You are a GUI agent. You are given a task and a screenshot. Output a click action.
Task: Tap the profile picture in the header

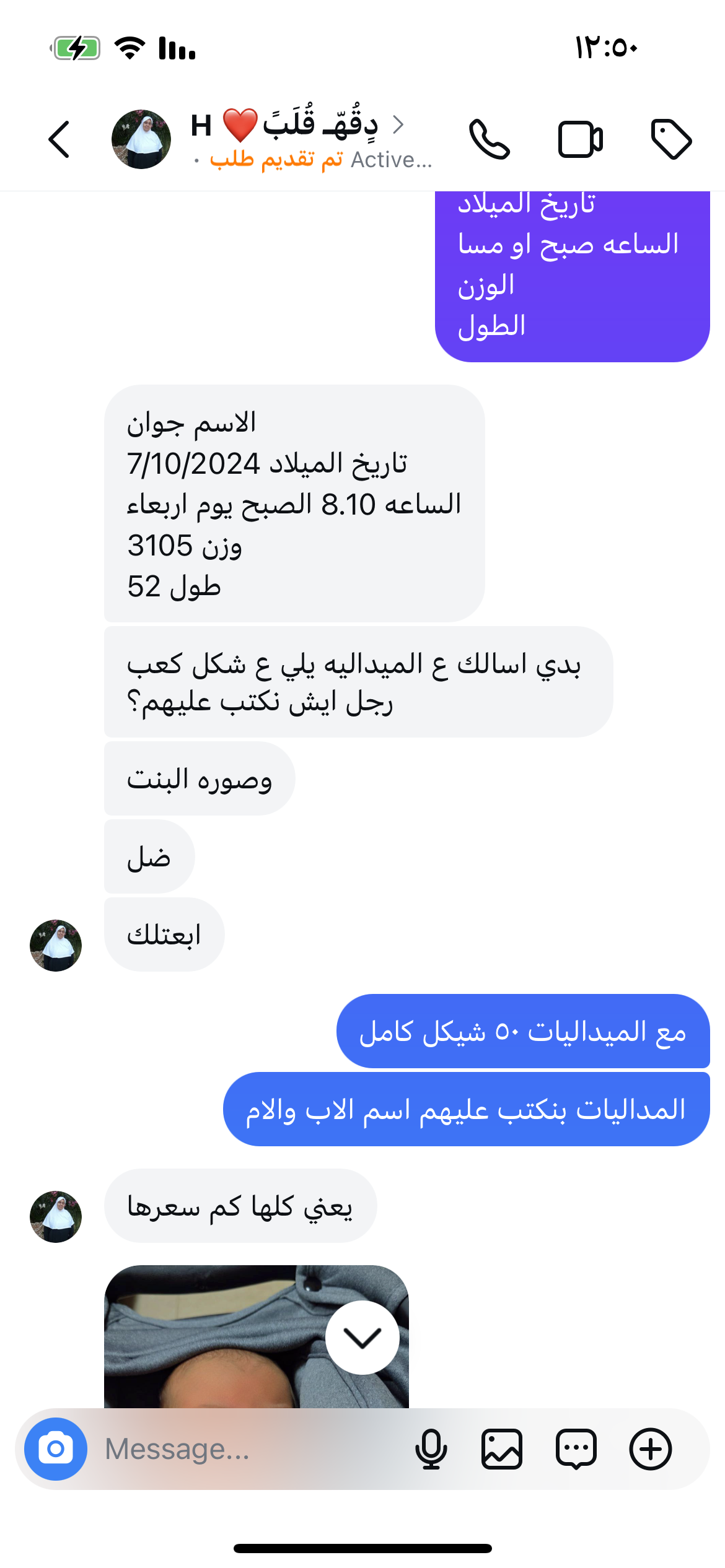(x=141, y=139)
